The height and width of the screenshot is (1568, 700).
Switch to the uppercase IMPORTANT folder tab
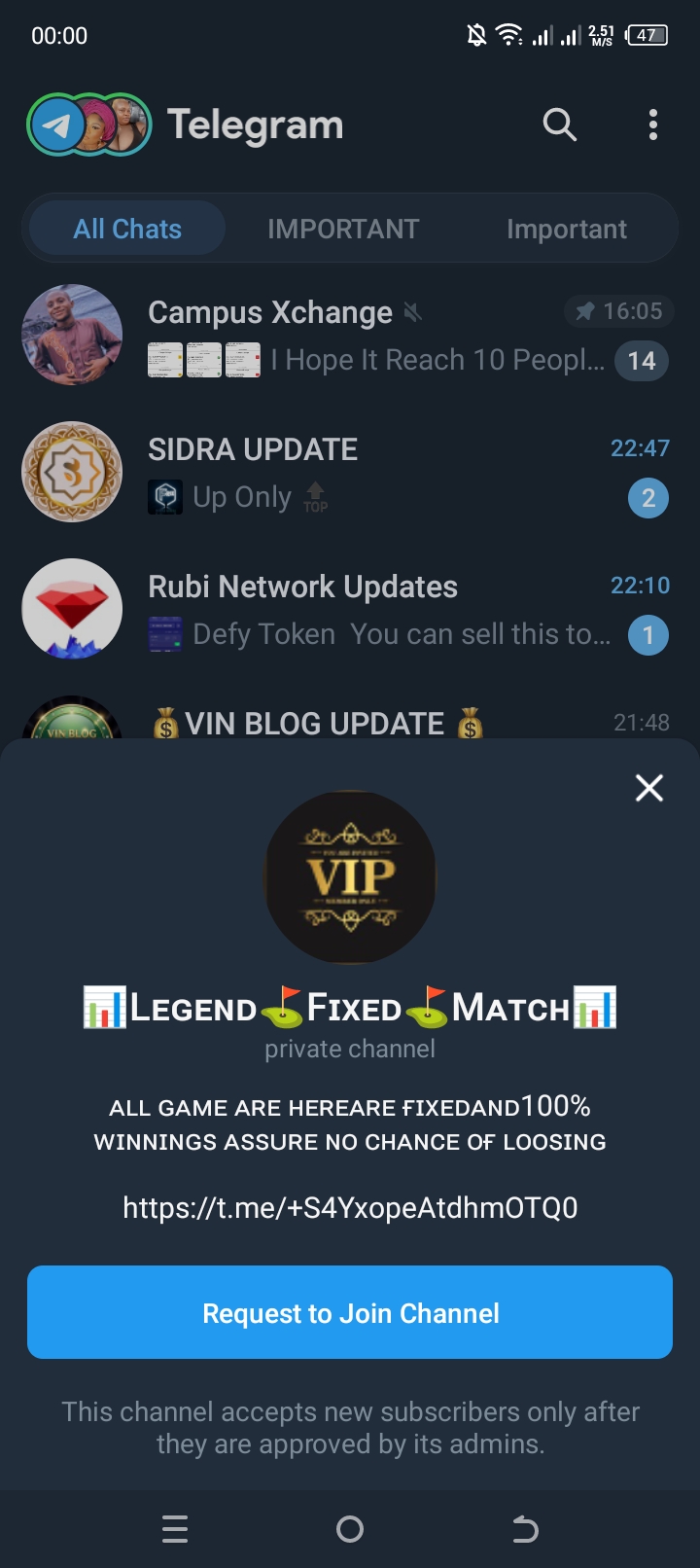pos(343,230)
